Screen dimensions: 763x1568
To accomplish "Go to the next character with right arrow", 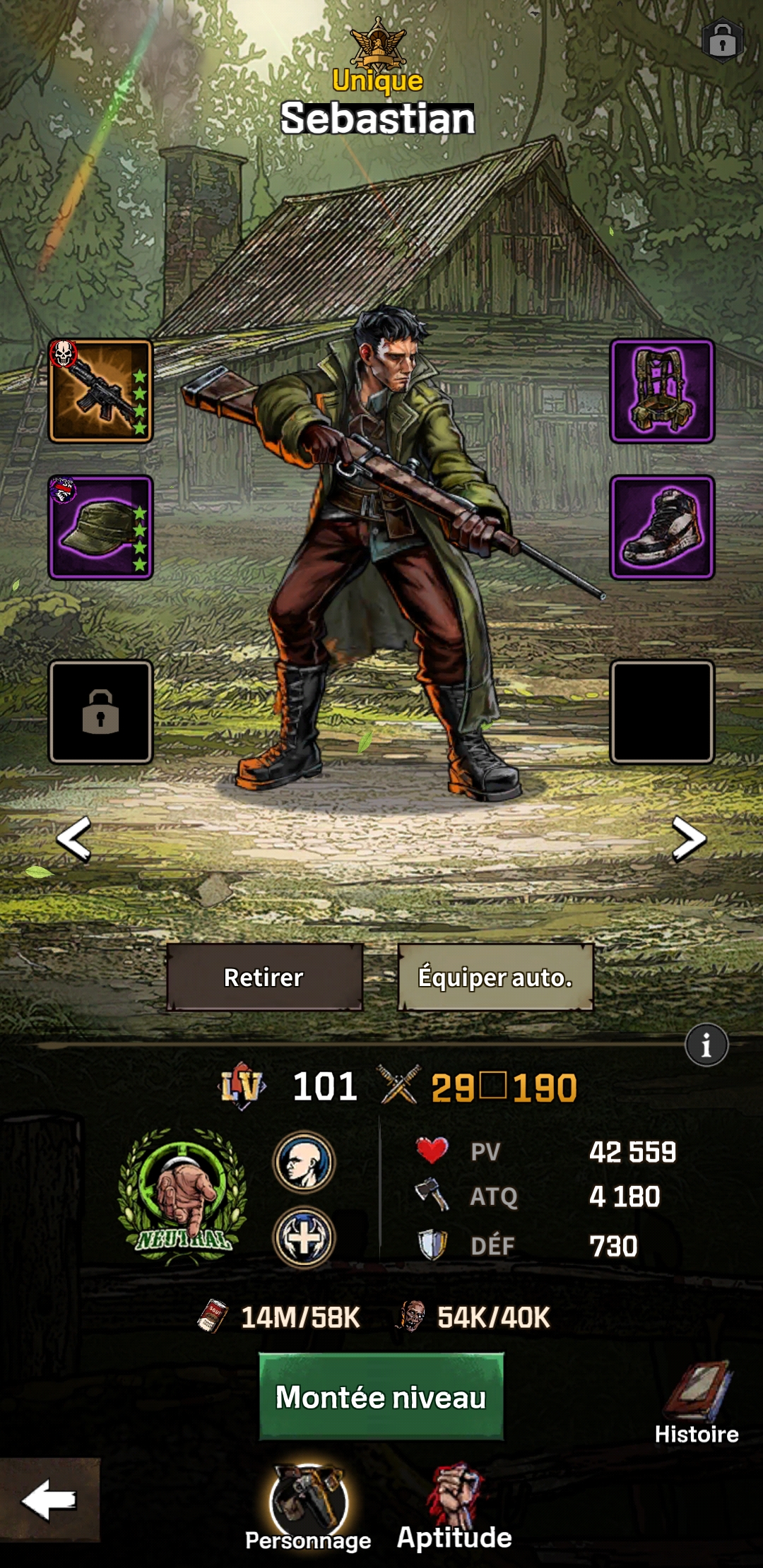I will tap(689, 839).
